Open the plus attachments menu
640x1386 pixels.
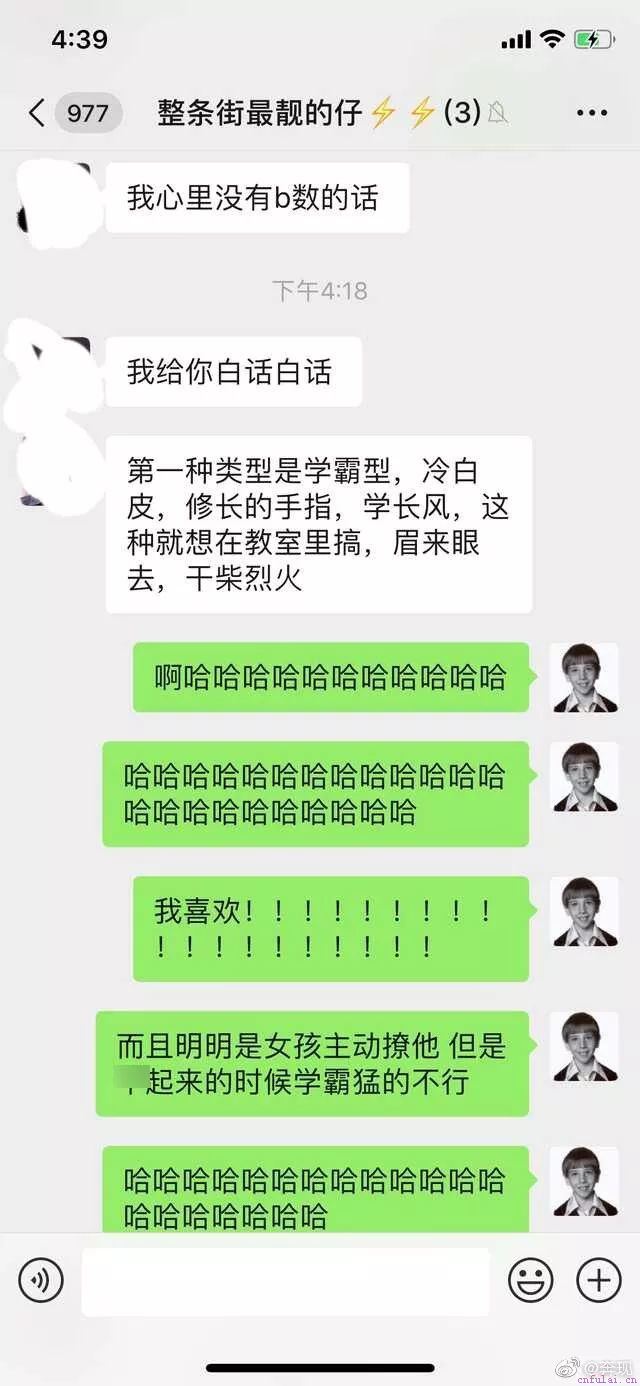(598, 1280)
